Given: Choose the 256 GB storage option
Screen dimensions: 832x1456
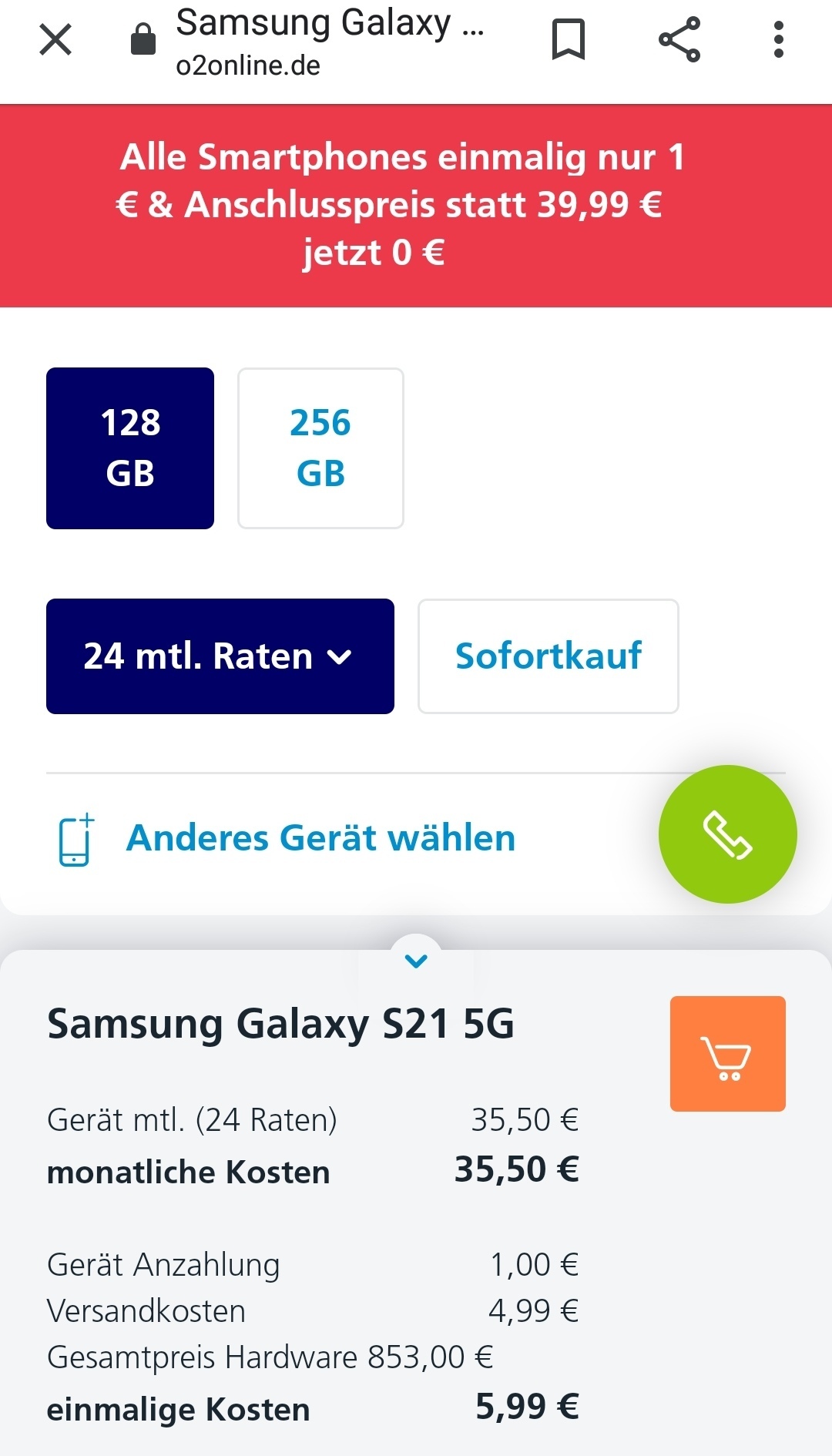Looking at the screenshot, I should (320, 448).
